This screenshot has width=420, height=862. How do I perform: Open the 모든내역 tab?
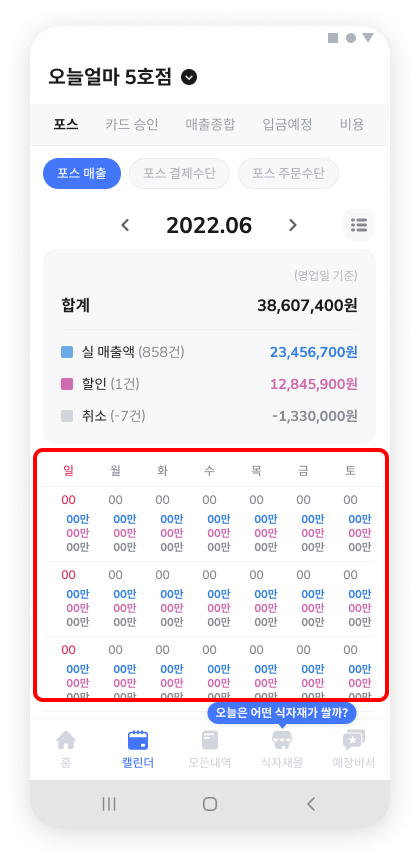pyautogui.click(x=209, y=749)
